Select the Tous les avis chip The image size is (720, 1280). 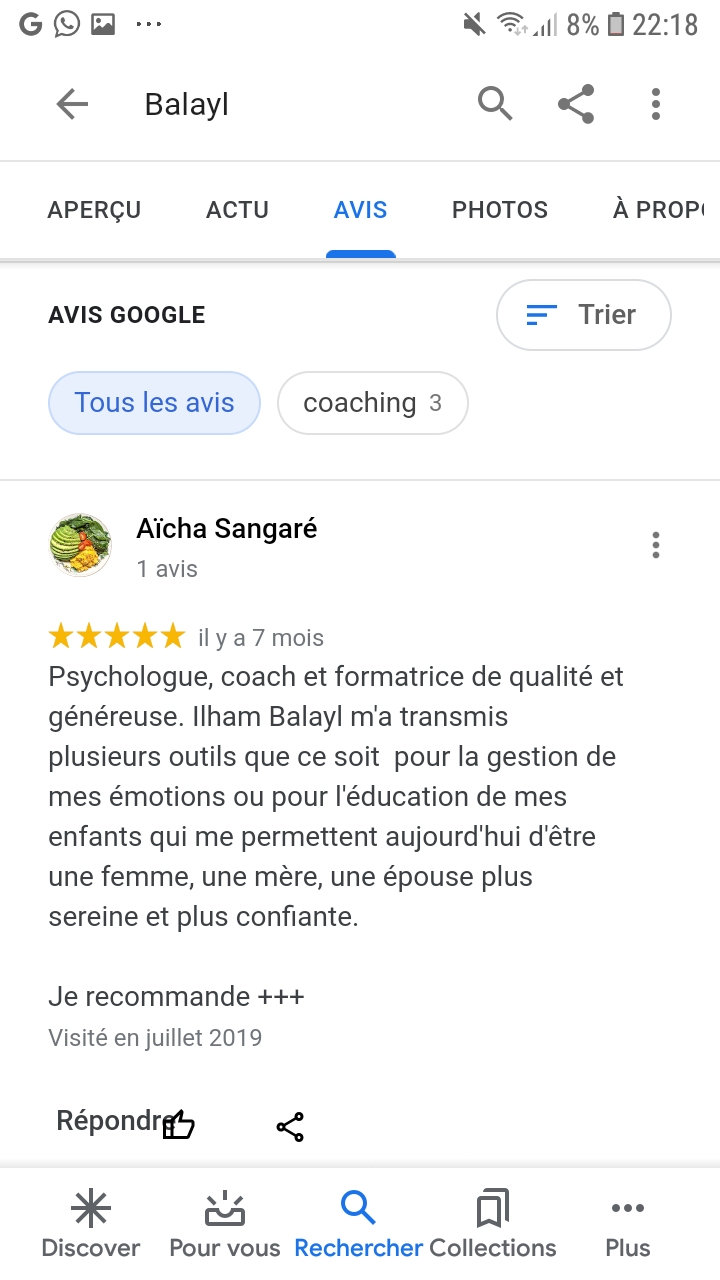154,403
